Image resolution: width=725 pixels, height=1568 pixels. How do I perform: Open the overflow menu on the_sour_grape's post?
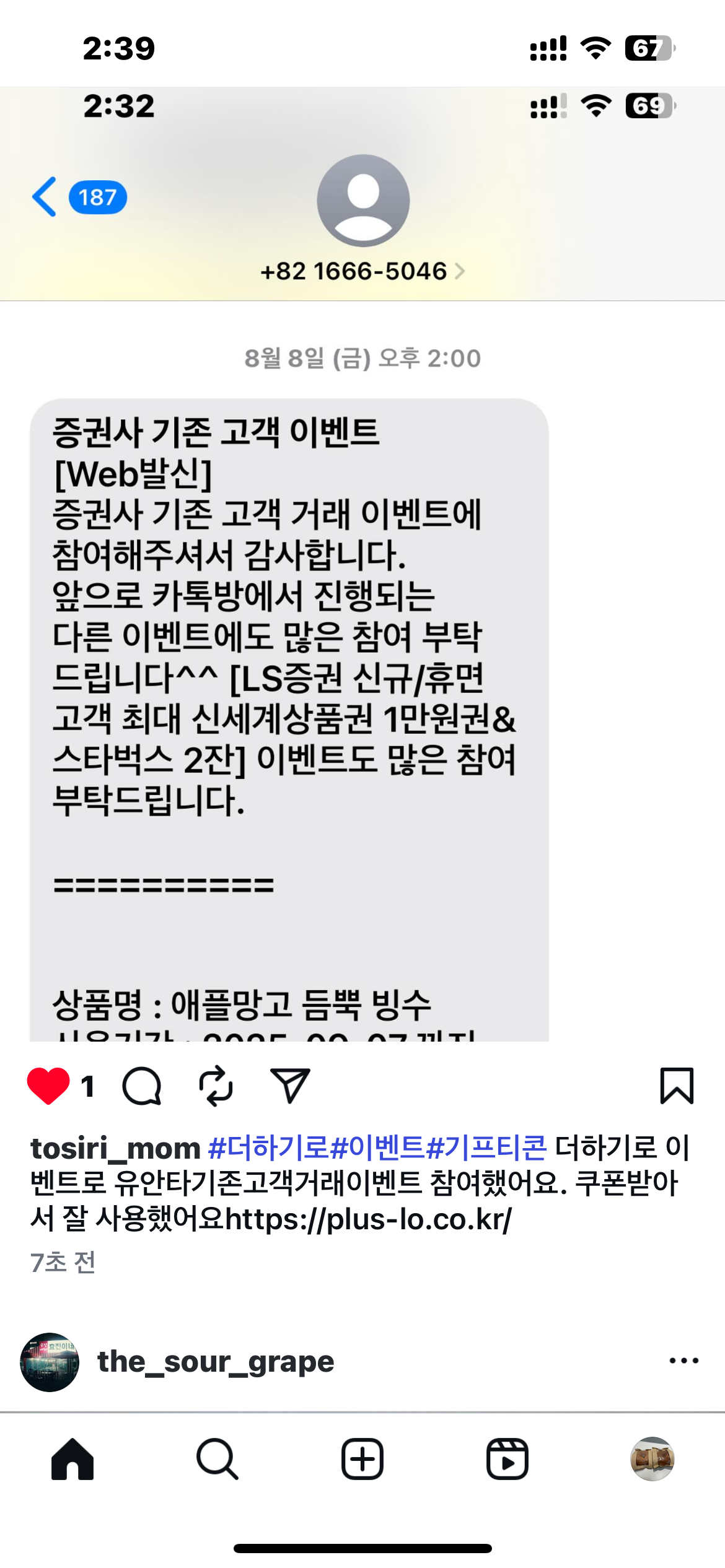click(x=683, y=1361)
